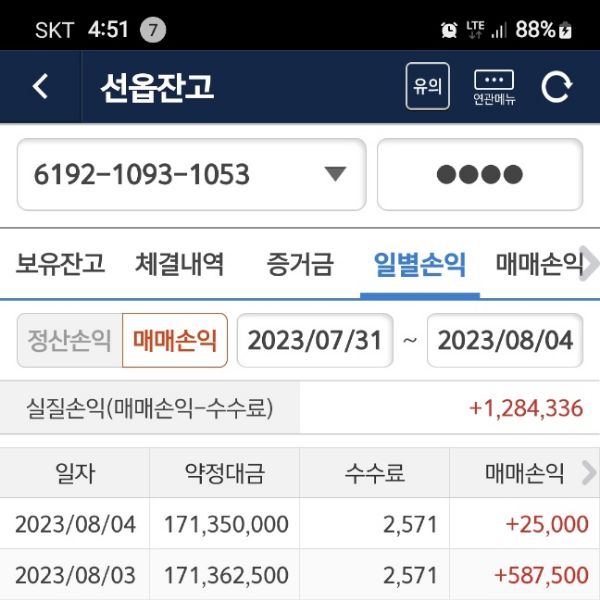
Task: Select the 매매손익 segment button
Action: click(175, 340)
